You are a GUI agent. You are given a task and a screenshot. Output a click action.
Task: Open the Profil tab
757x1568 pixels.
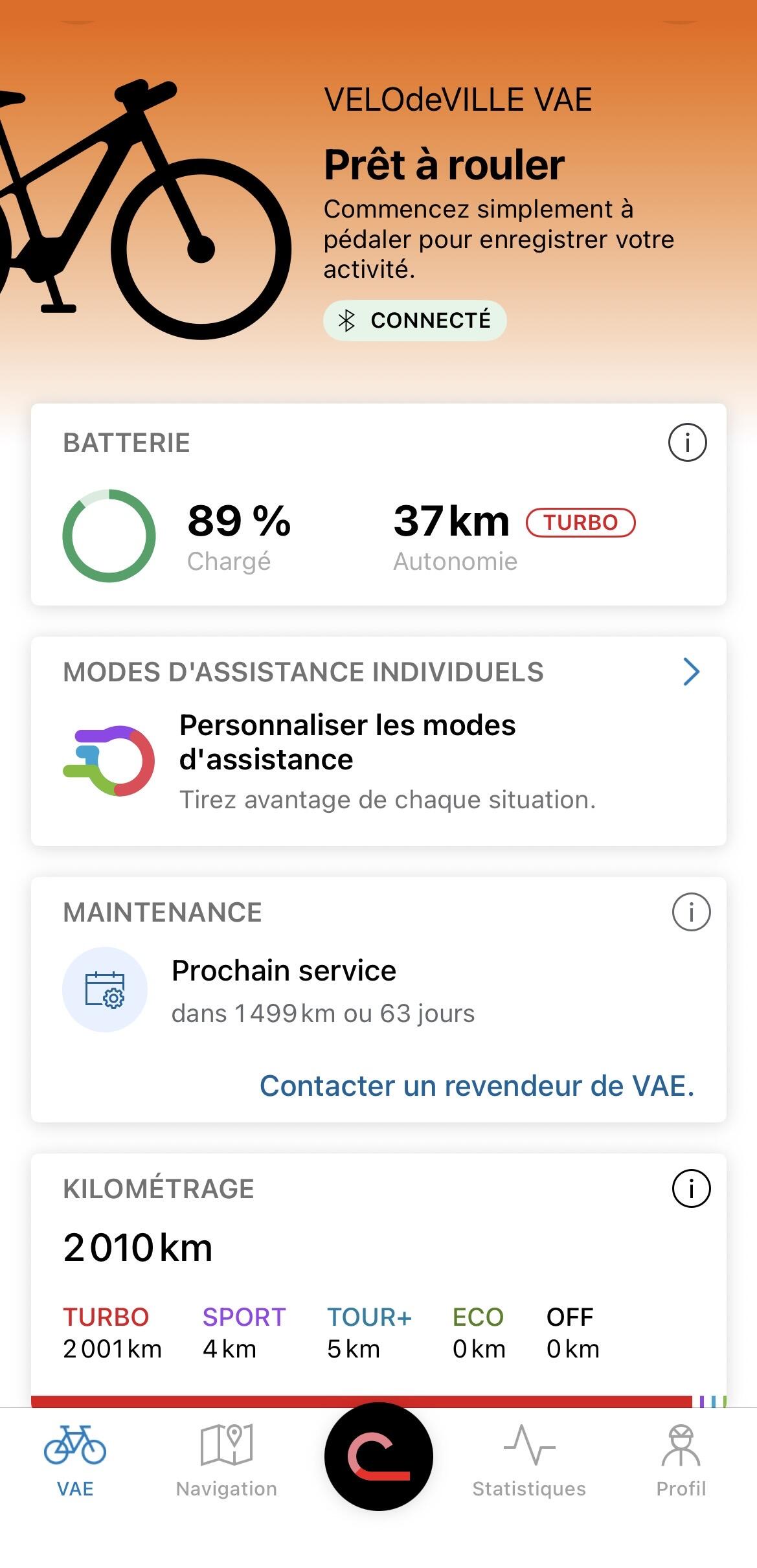(x=681, y=1462)
